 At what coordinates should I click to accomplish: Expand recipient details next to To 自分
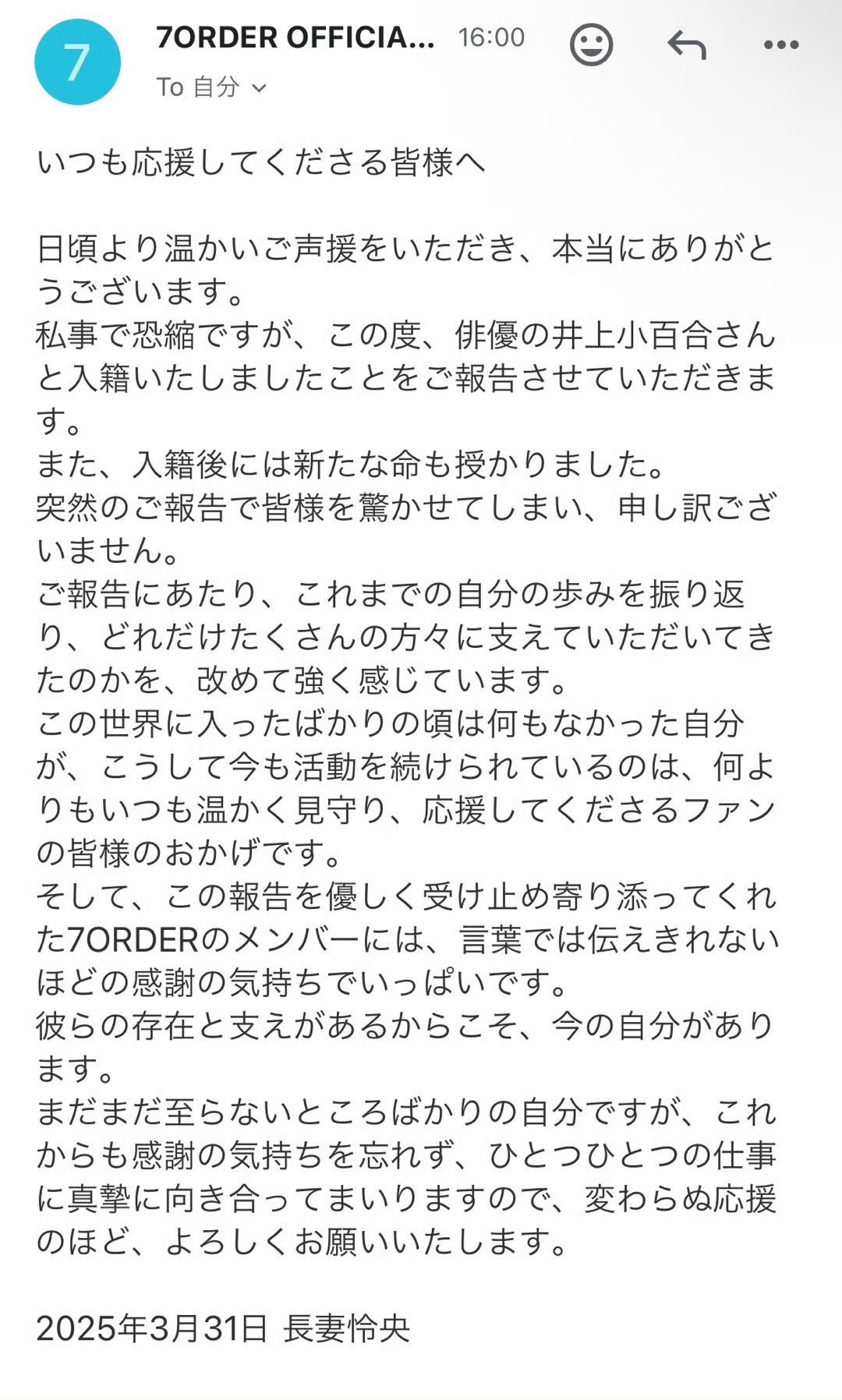[259, 87]
